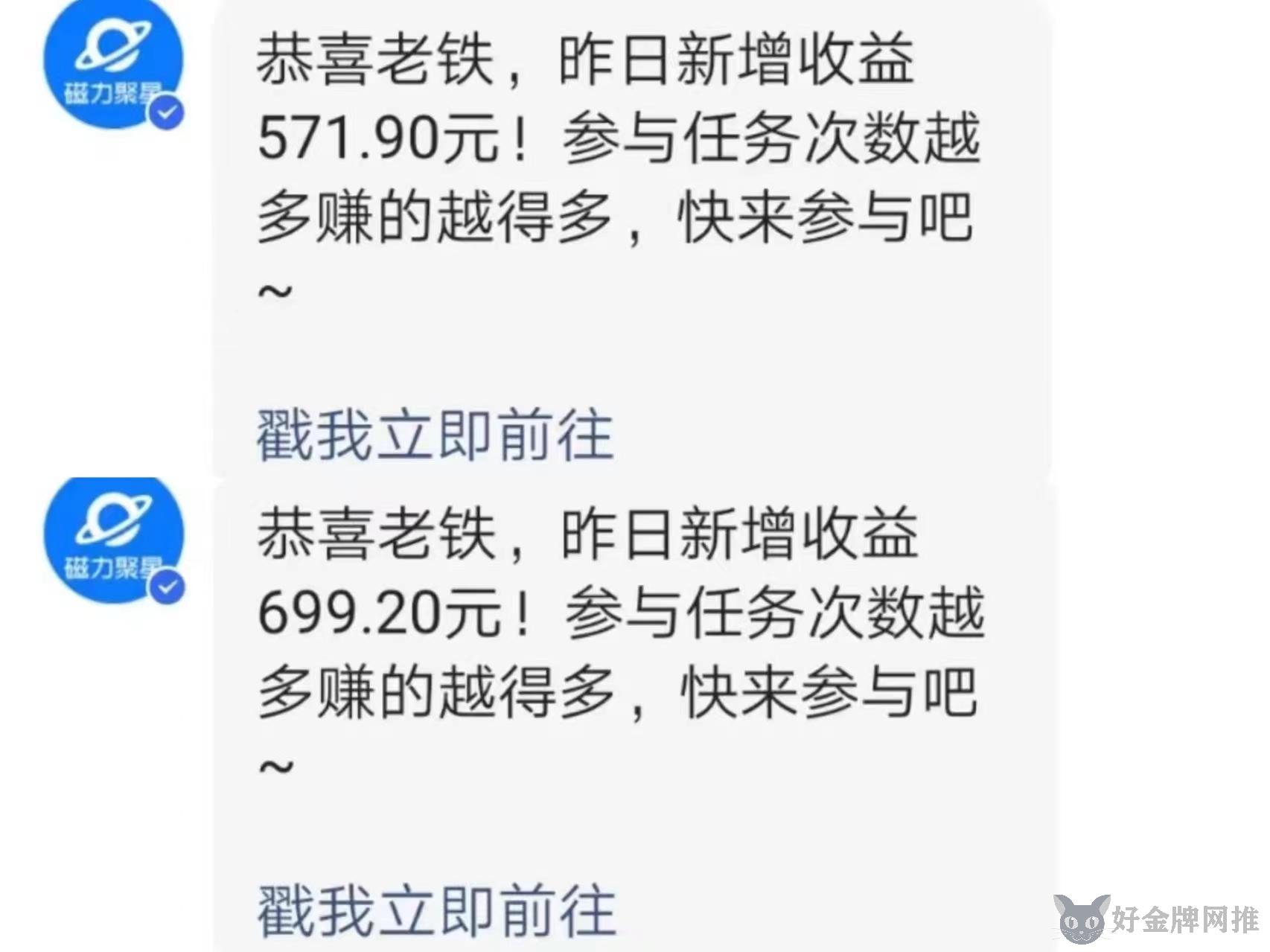Tap 戳我立即前往 link under 699.20元 message
Image resolution: width=1270 pixels, height=952 pixels.
click(x=436, y=910)
